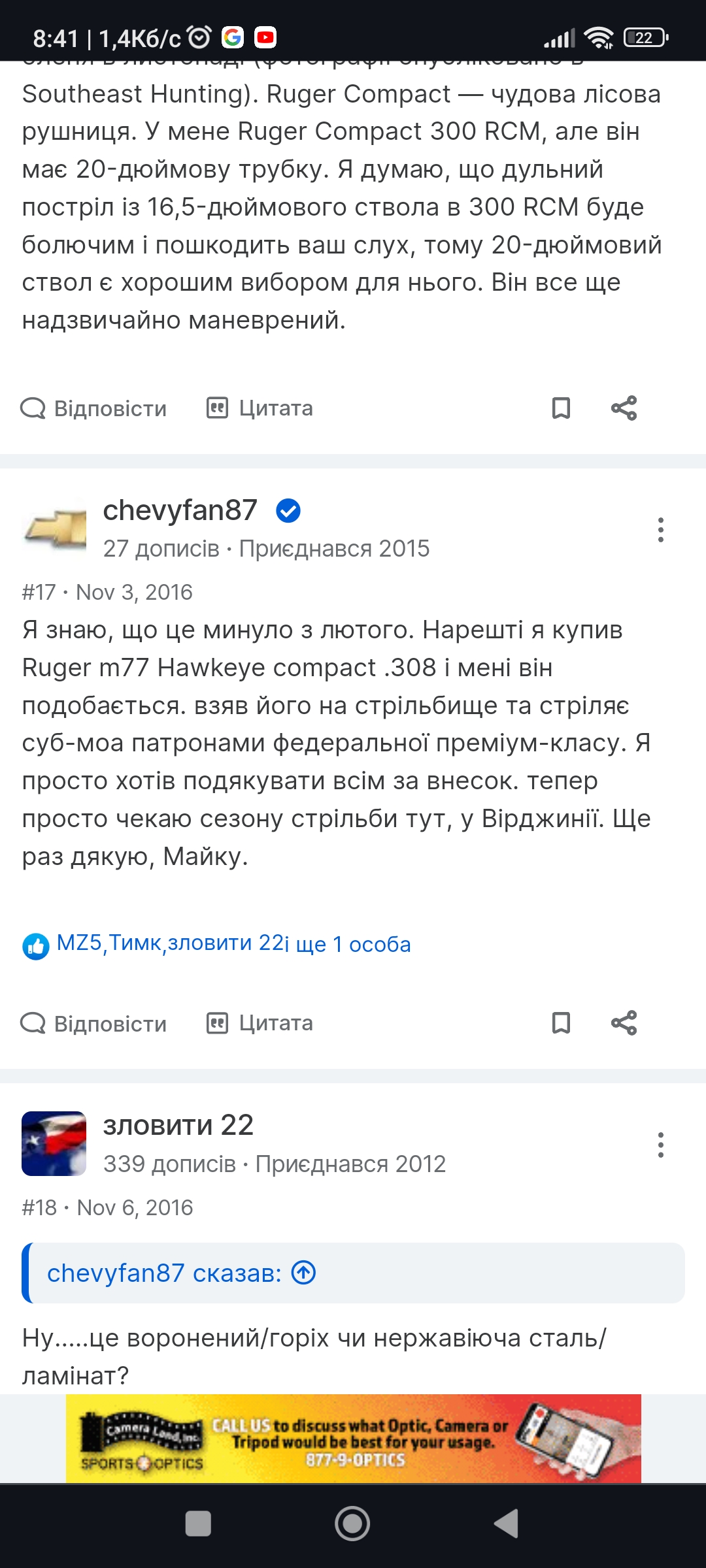Reply to the Ruger Compact 300 RCM post
The image size is (706, 1568).
point(93,408)
